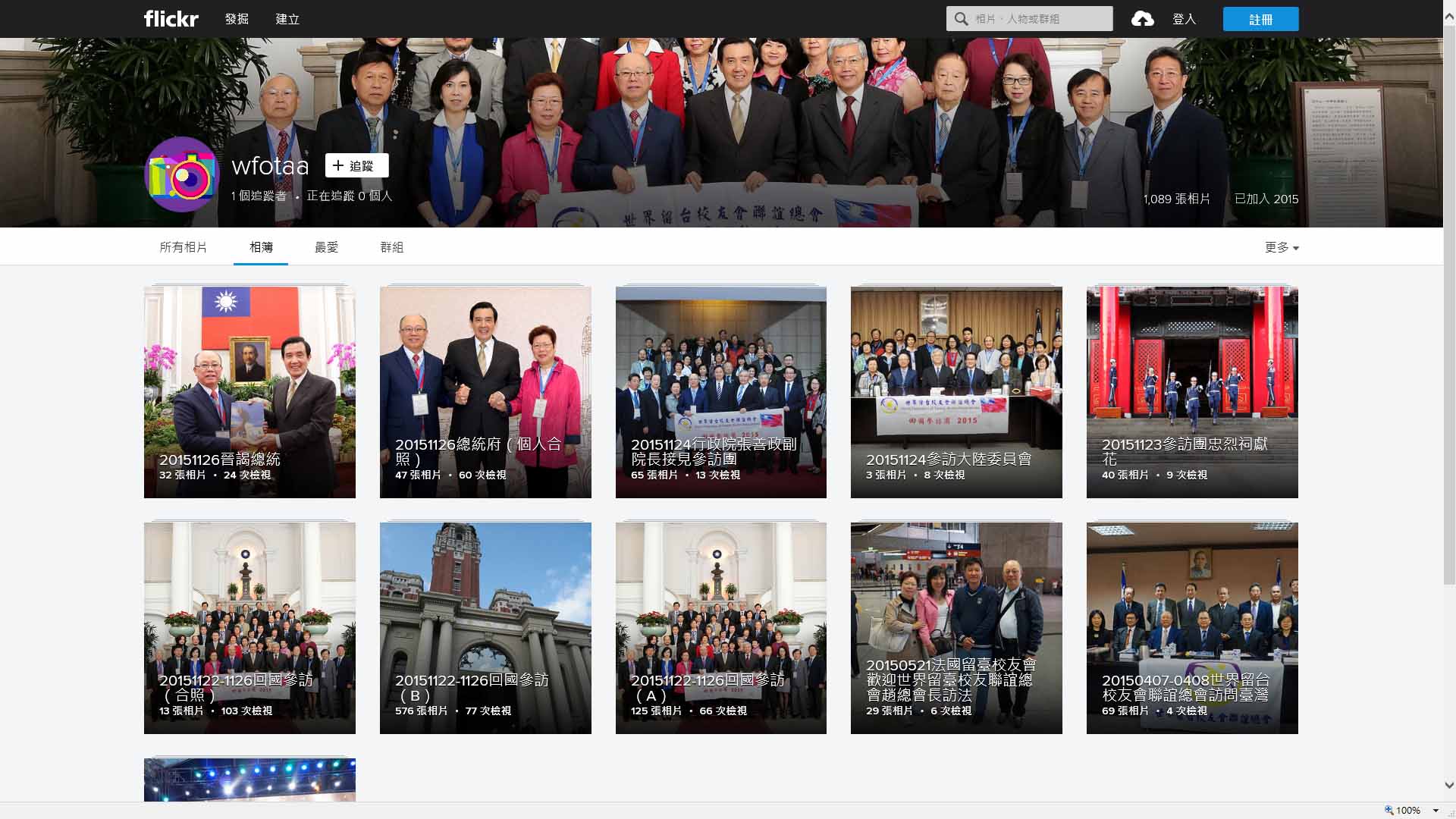1456x819 pixels.
Task: Open the Flickr home logo
Action: tap(171, 19)
